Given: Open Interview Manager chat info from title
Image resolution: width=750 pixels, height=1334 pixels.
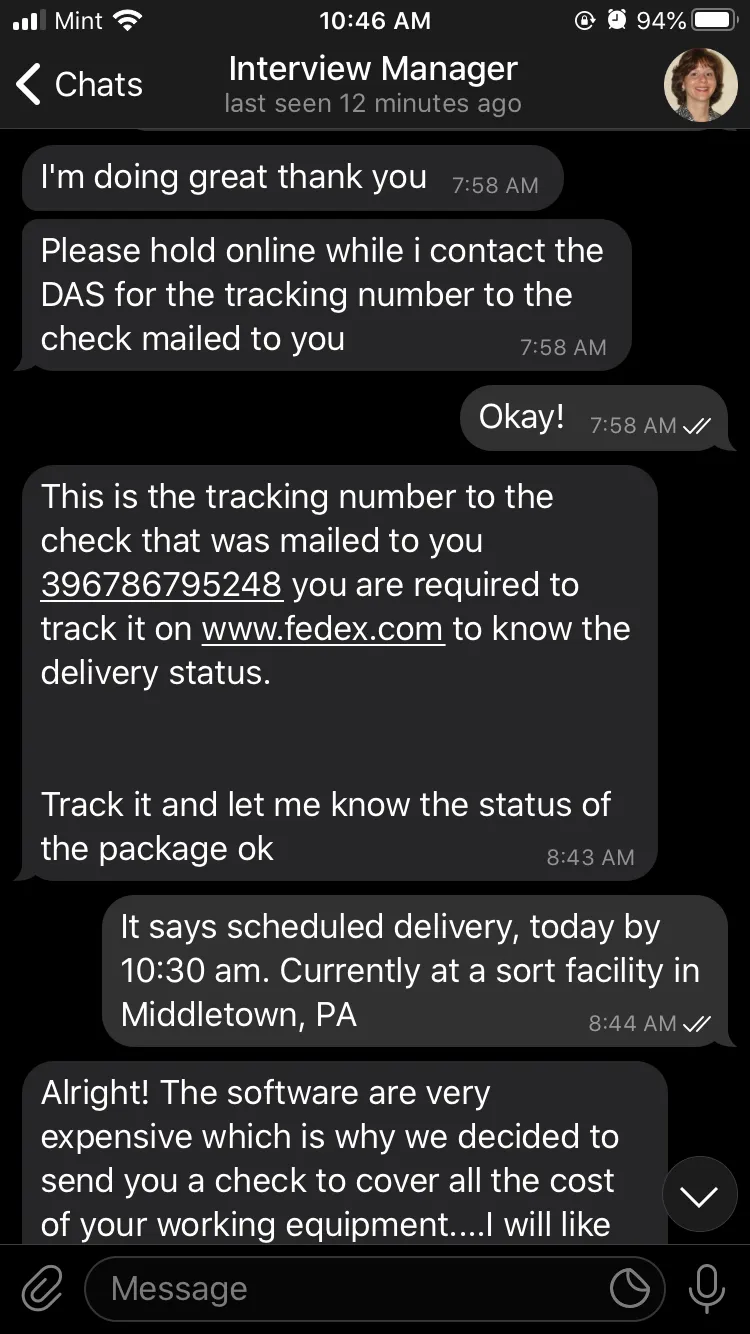Looking at the screenshot, I should (373, 84).
